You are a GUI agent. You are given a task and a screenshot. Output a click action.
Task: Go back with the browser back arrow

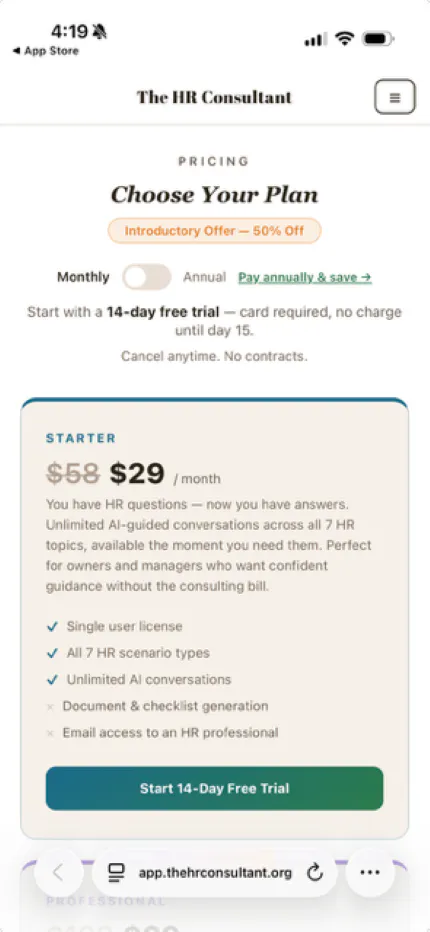(58, 872)
